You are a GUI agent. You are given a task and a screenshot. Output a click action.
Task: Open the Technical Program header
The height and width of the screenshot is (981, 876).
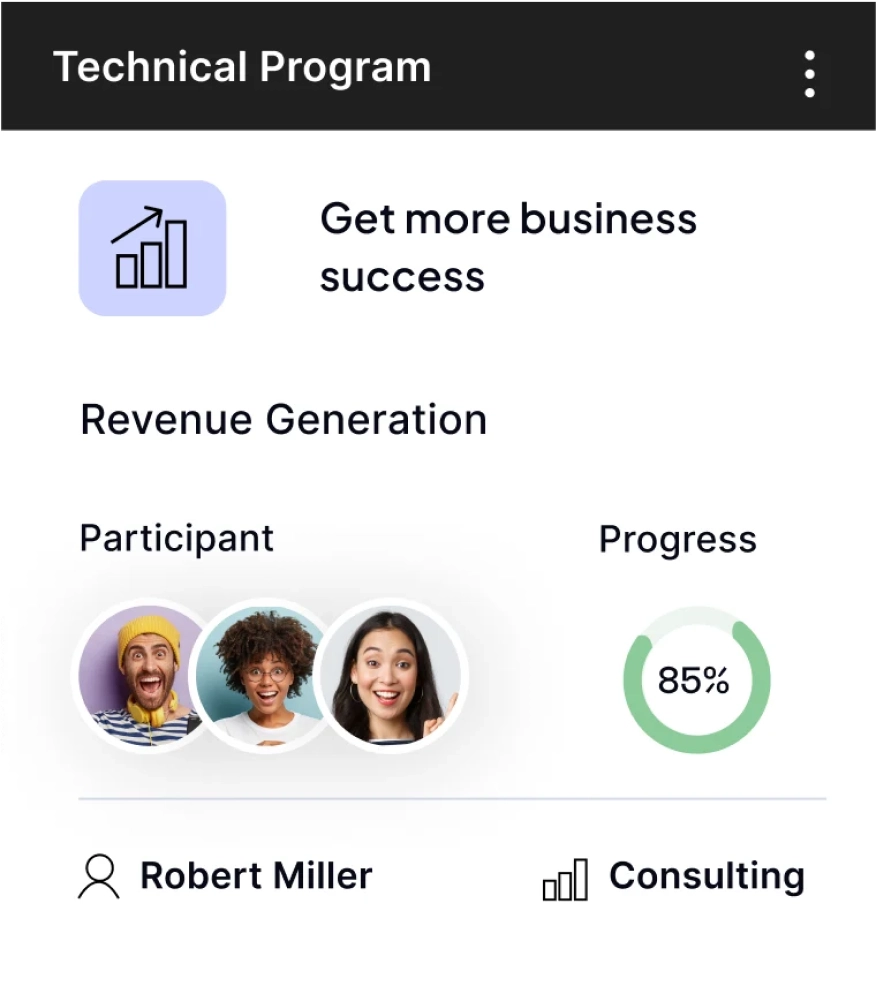coord(243,67)
